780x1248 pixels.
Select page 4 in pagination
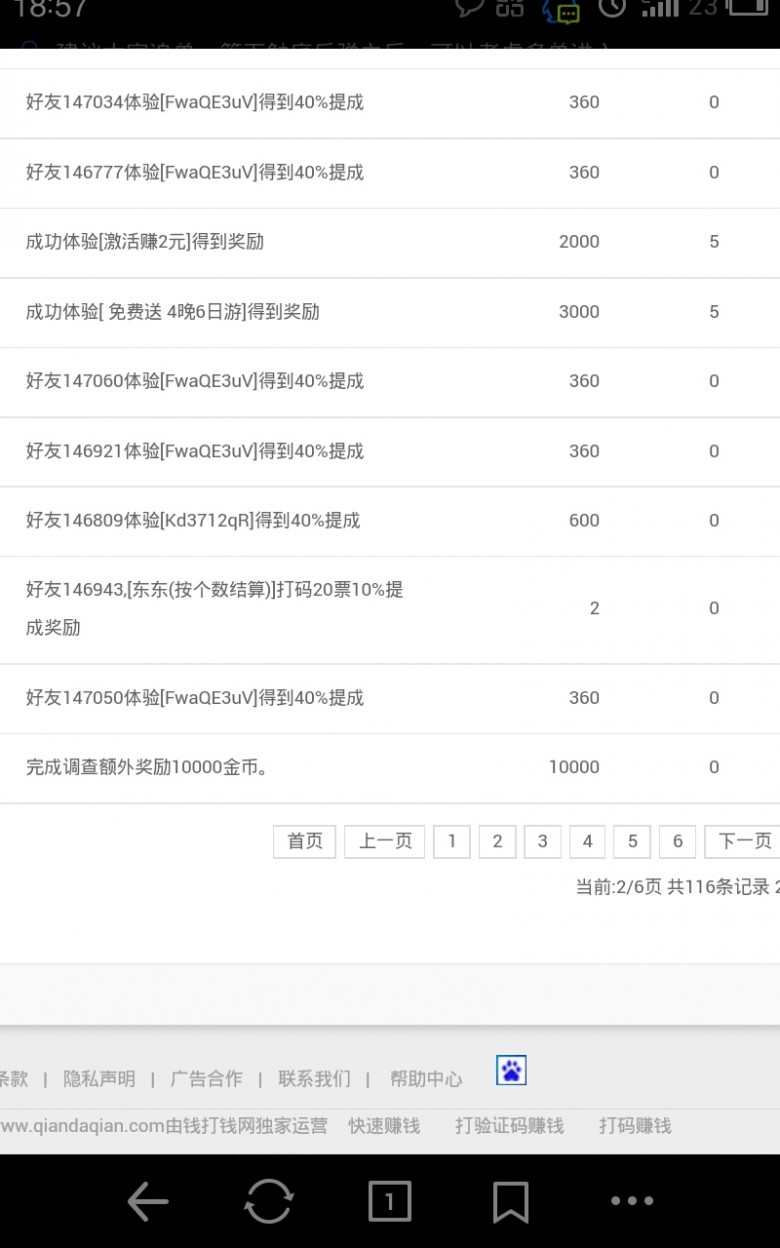[587, 841]
